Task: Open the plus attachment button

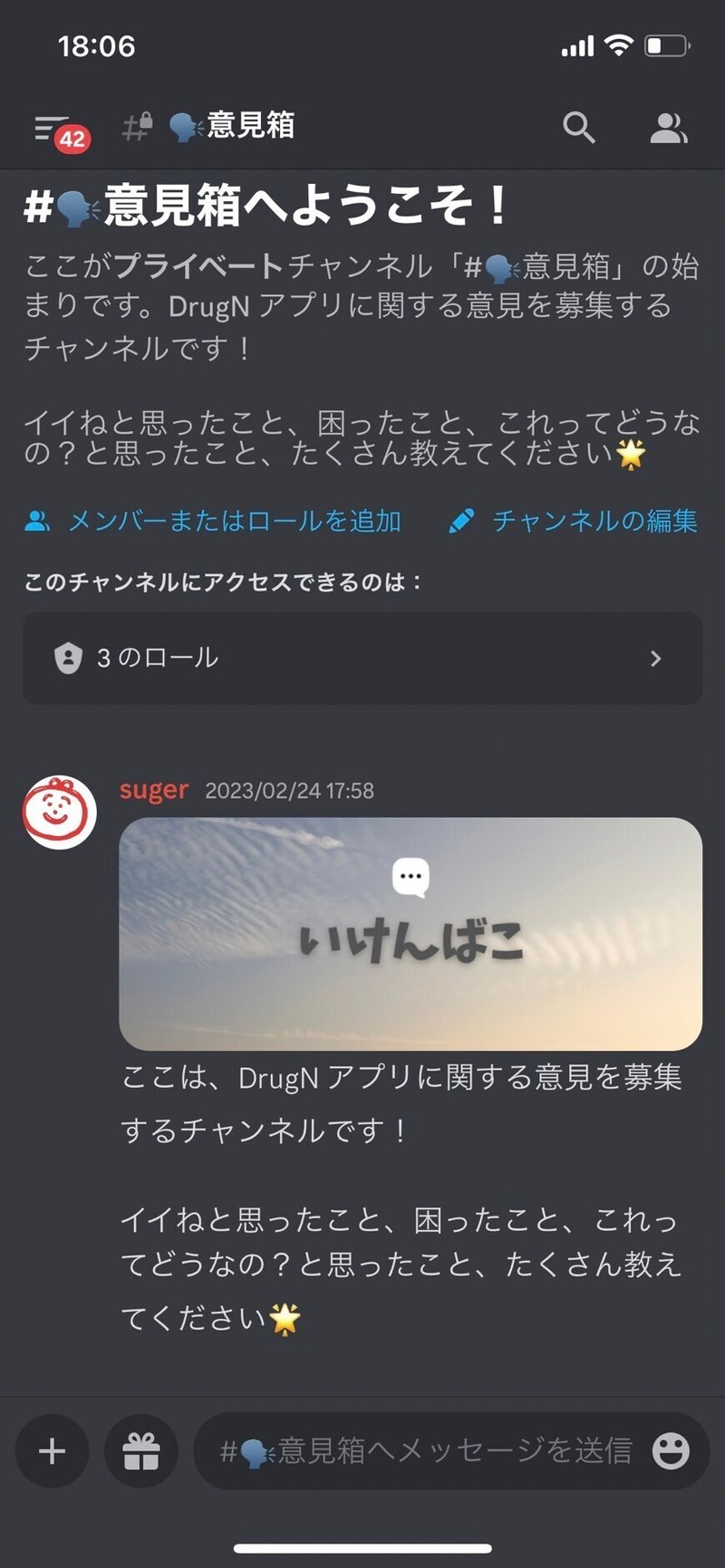Action: coord(52,1451)
